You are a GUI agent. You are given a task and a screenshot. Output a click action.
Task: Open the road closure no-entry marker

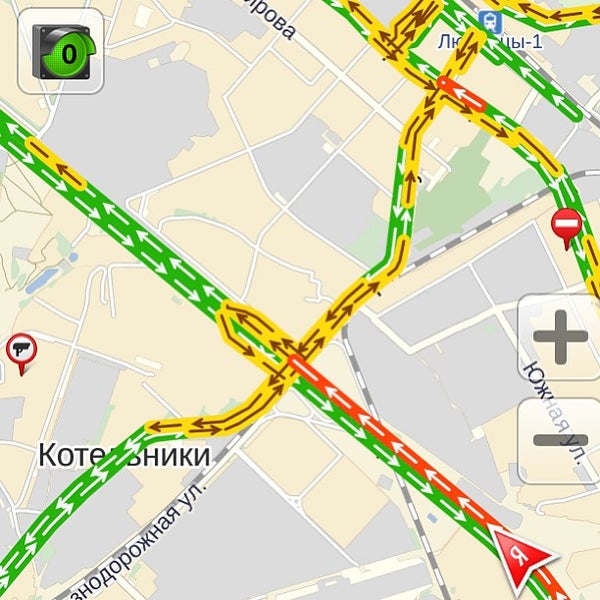click(x=566, y=225)
